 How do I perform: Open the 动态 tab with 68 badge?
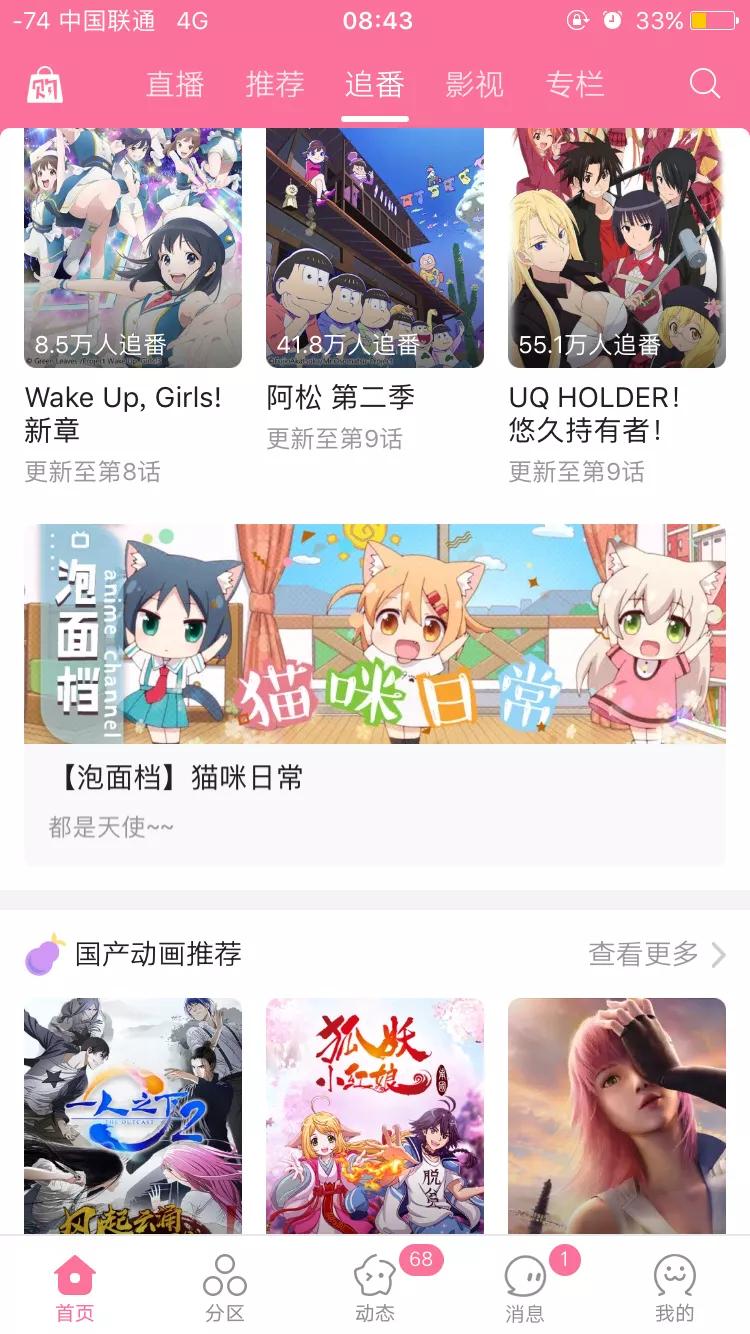(375, 1287)
